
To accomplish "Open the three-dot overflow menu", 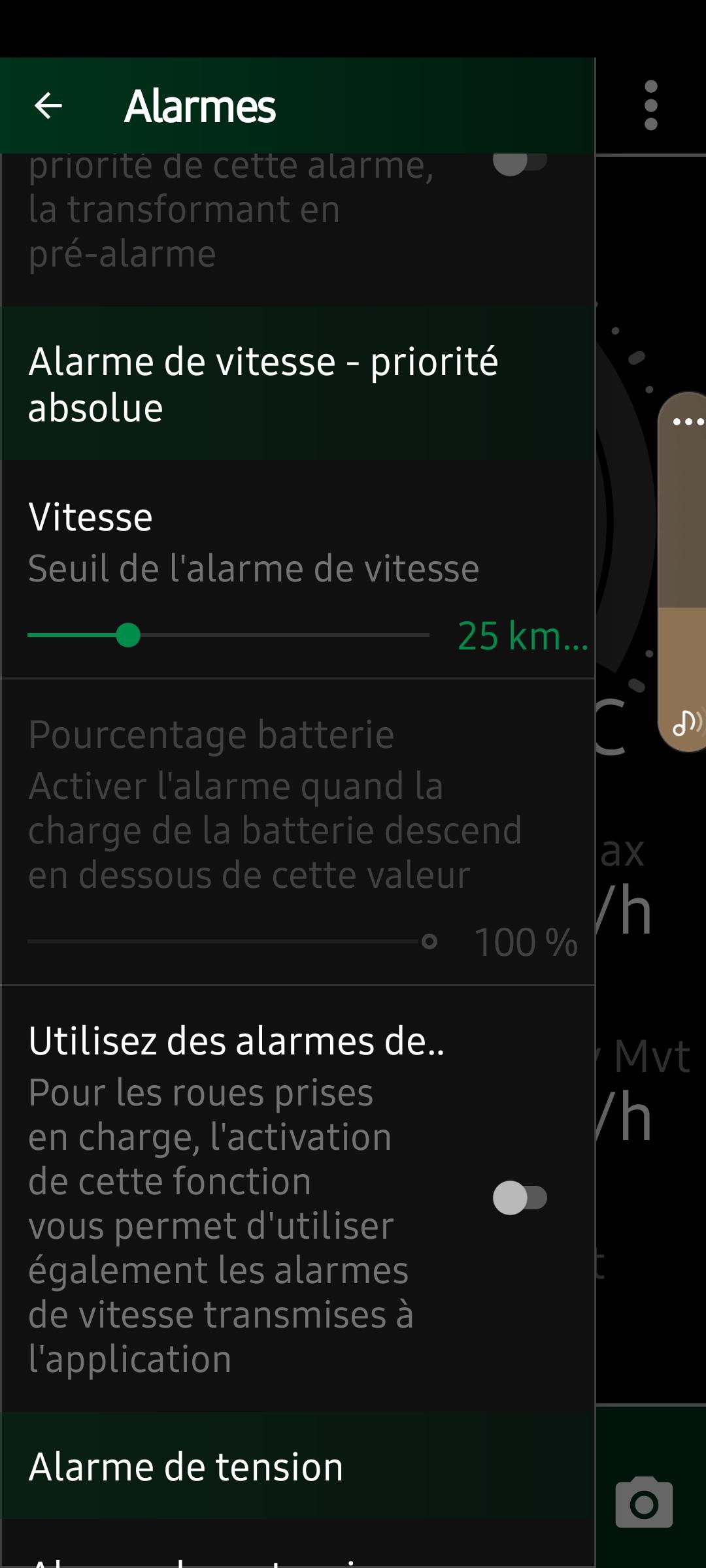I will [650, 106].
